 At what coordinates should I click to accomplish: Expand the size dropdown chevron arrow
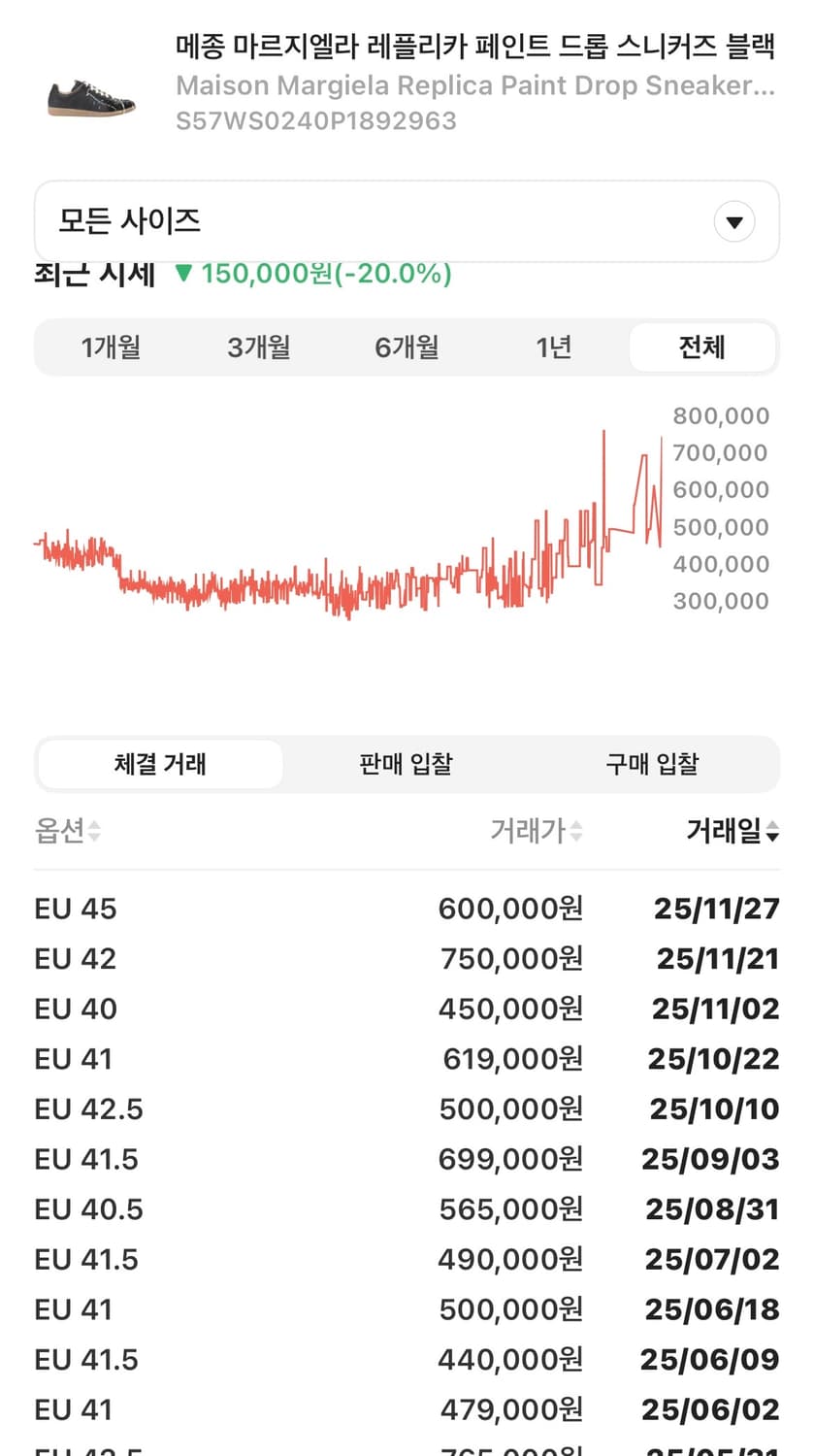pyautogui.click(x=734, y=221)
